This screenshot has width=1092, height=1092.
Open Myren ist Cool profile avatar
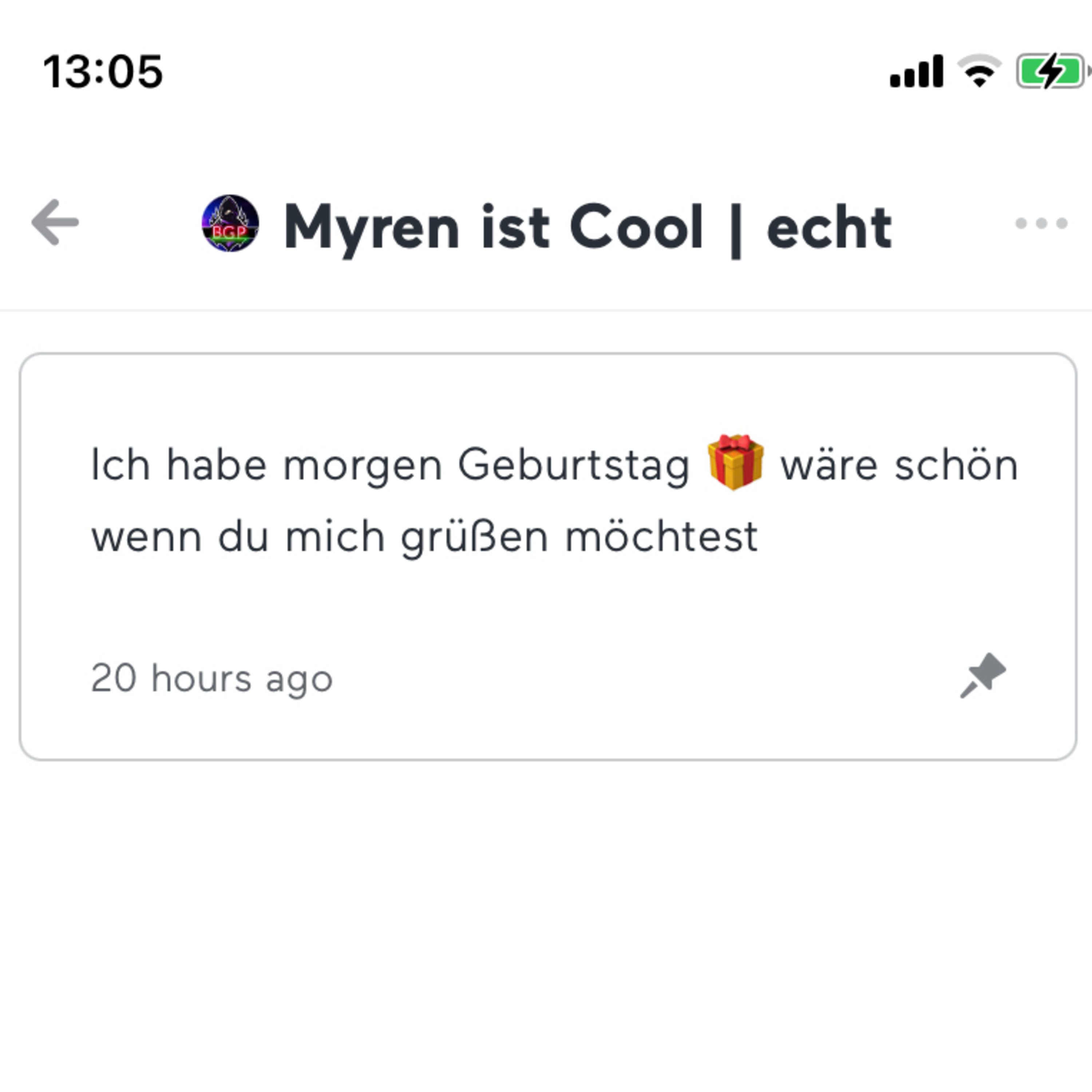coord(230,224)
